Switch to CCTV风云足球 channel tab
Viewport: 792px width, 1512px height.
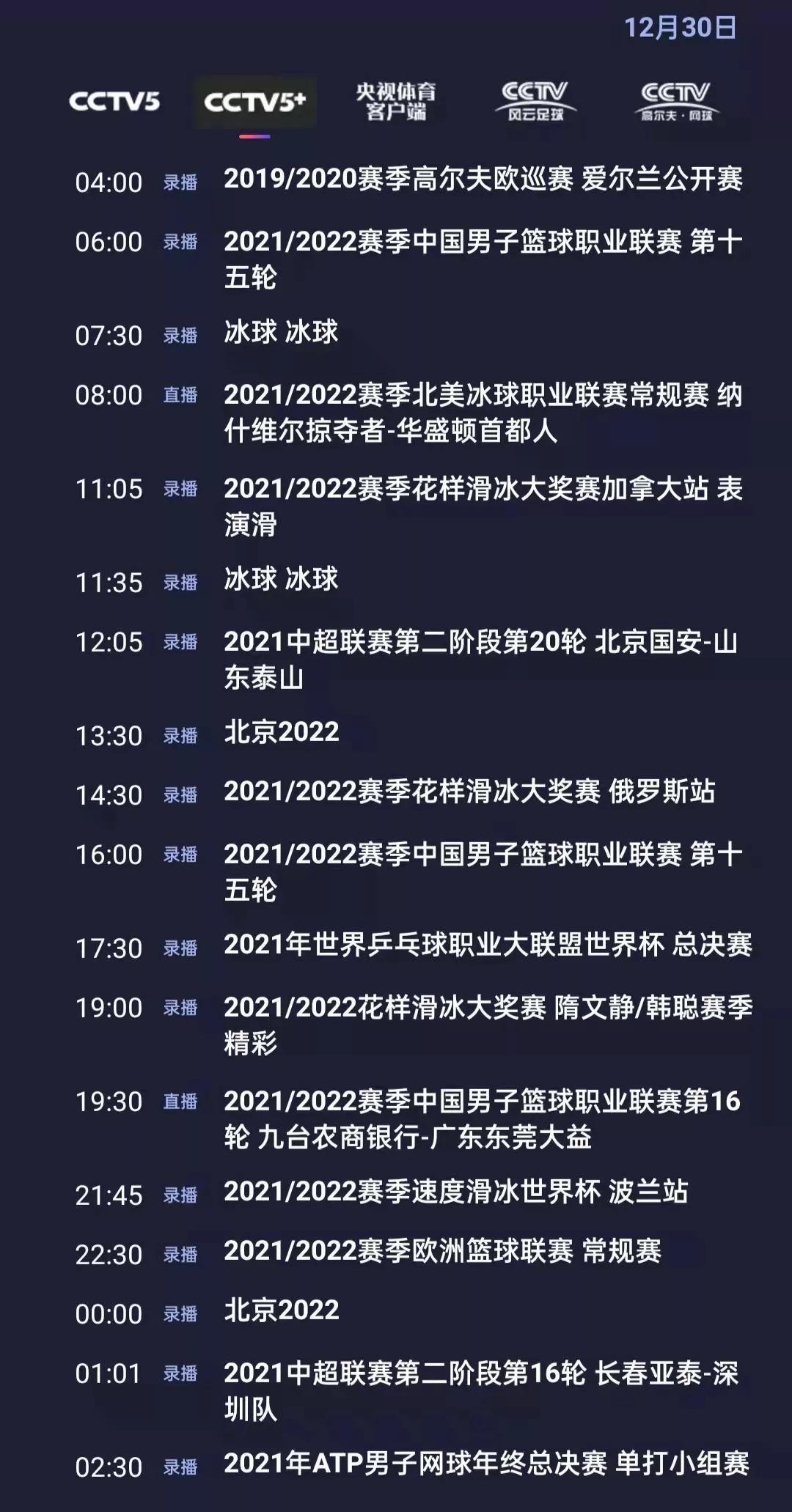[x=535, y=102]
